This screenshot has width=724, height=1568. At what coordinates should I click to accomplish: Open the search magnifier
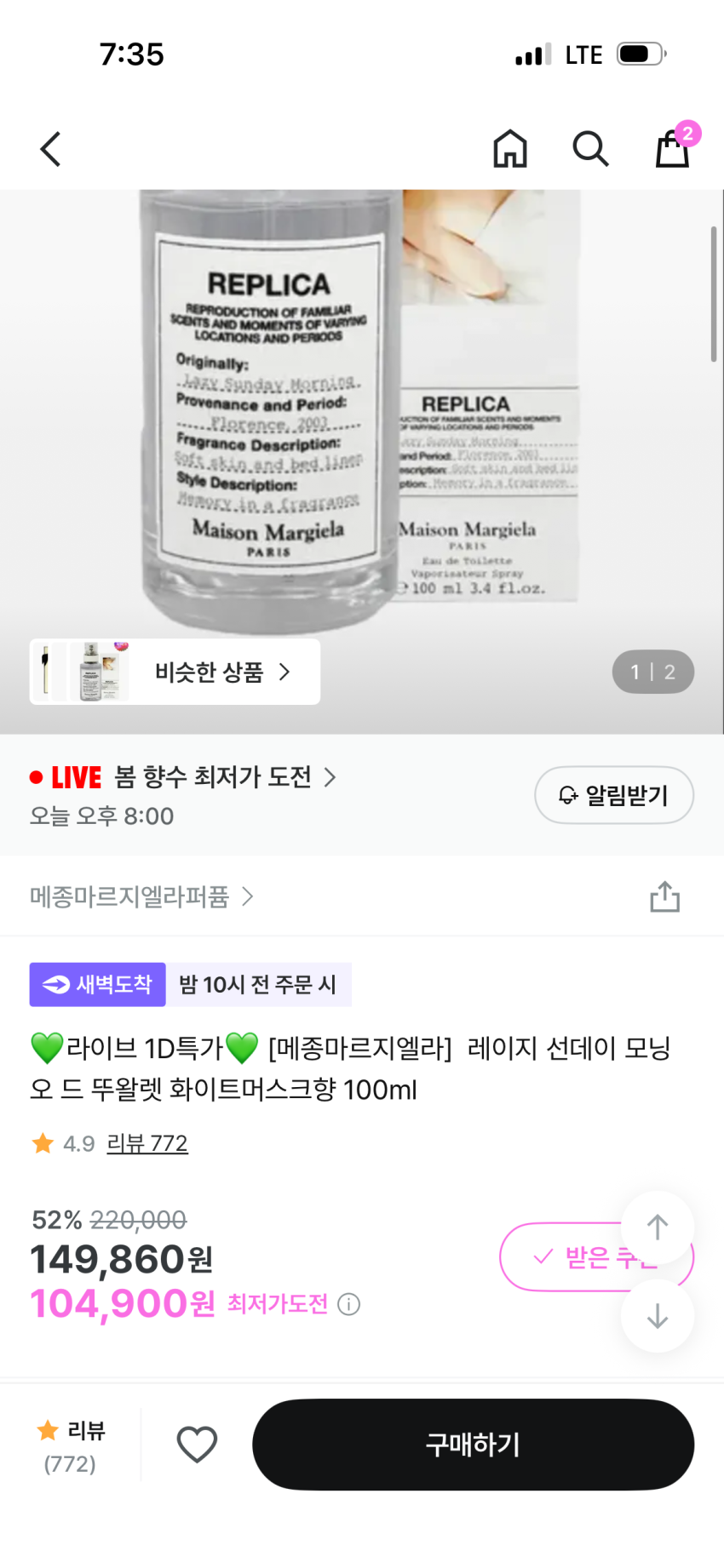point(589,149)
